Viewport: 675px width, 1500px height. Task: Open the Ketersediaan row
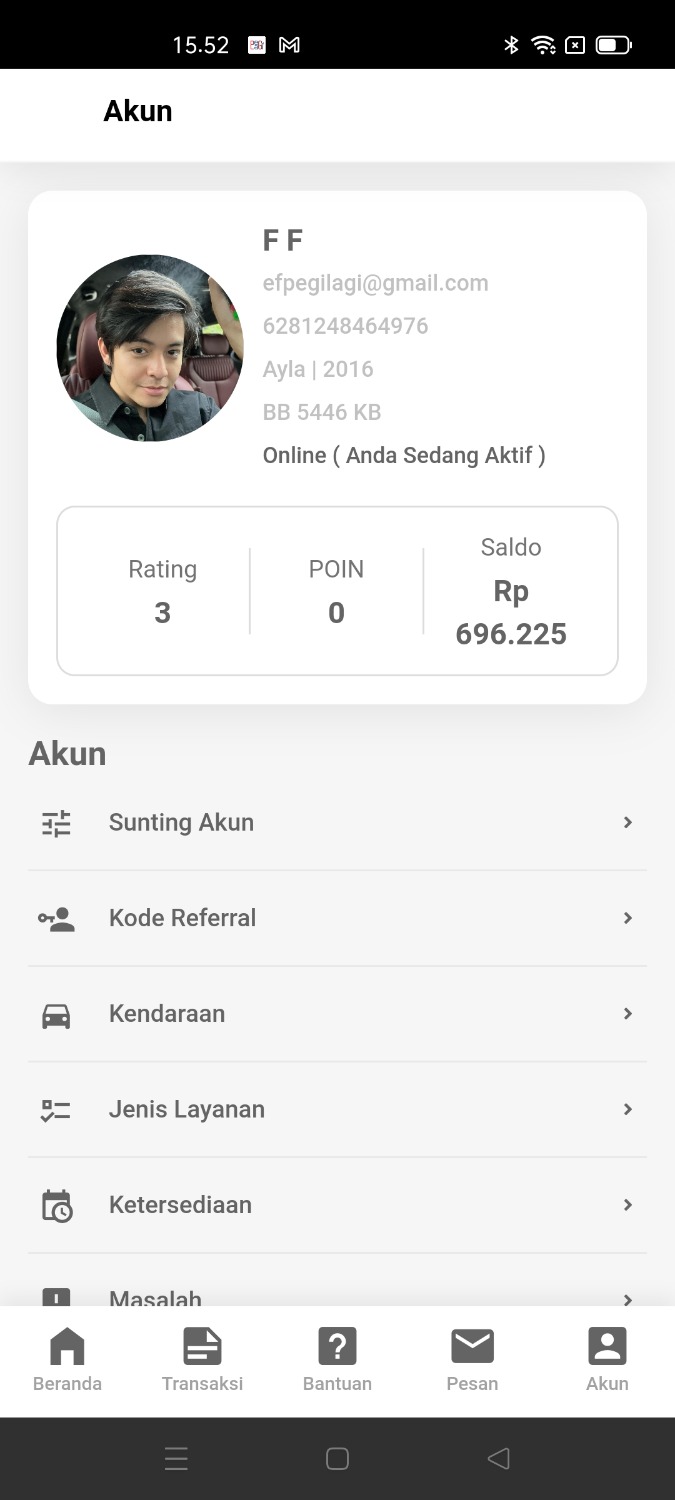[337, 1205]
